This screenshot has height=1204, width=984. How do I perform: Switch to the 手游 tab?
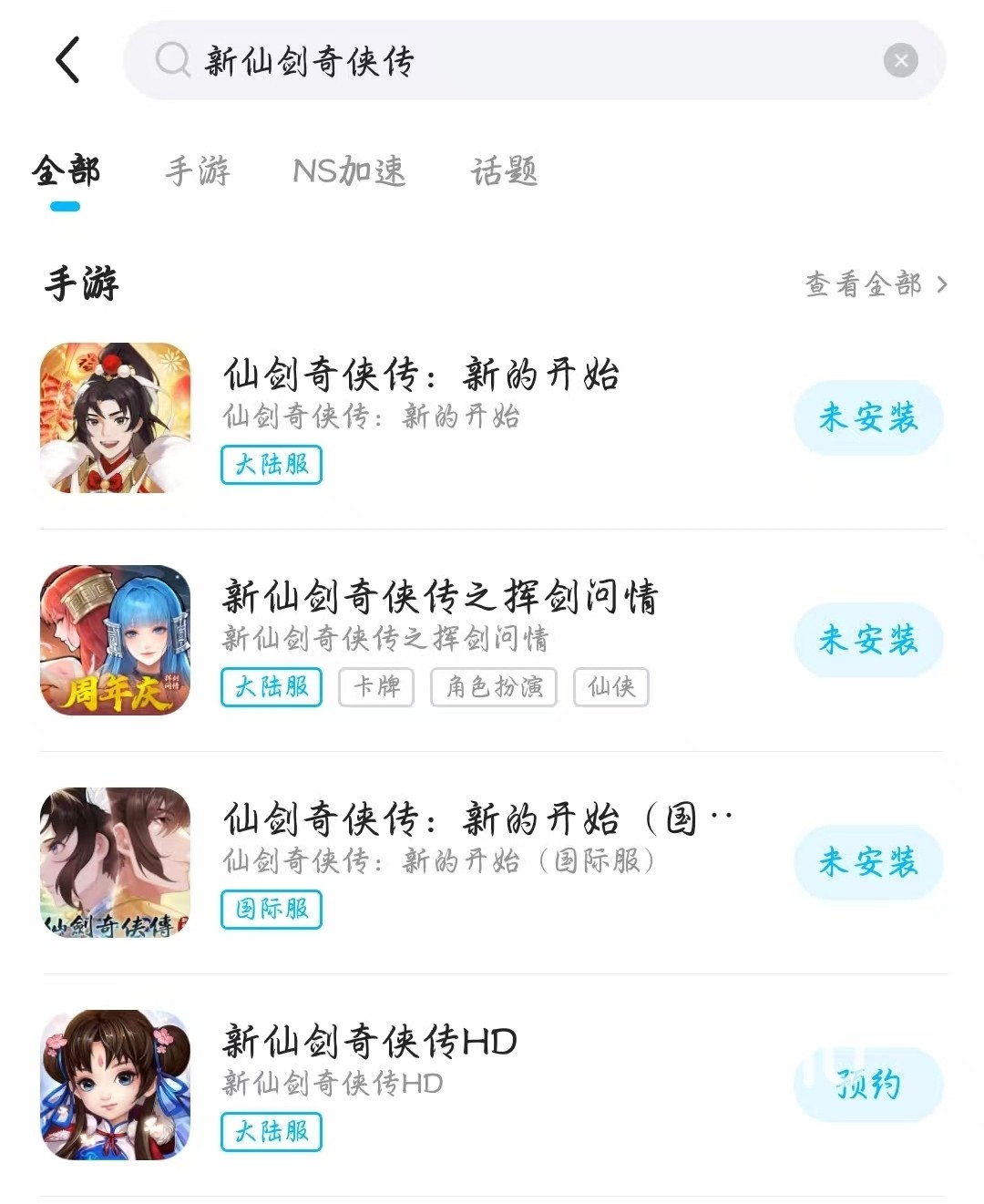198,171
